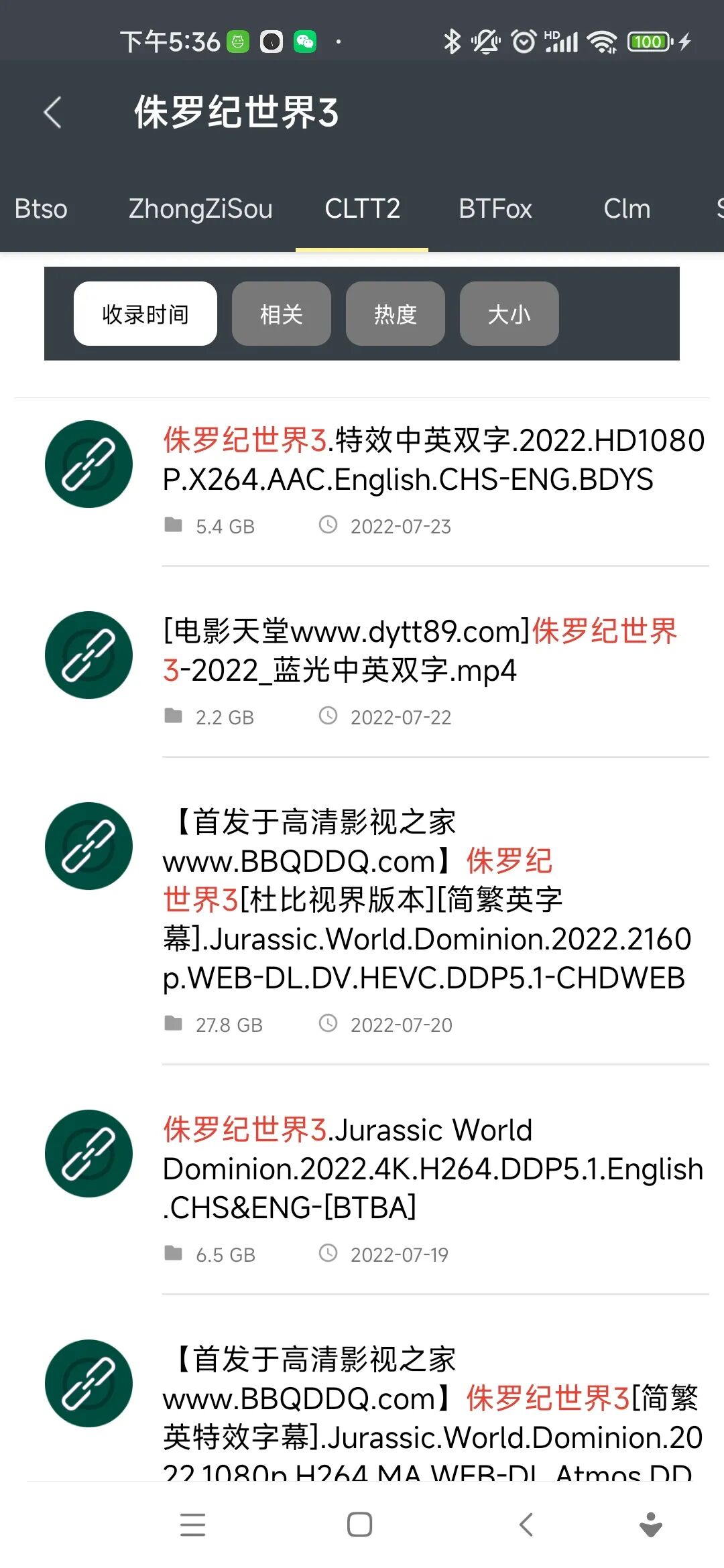Screen dimensions: 724x1568
Task: Open recent apps from navigation bar
Action: pos(193,1524)
